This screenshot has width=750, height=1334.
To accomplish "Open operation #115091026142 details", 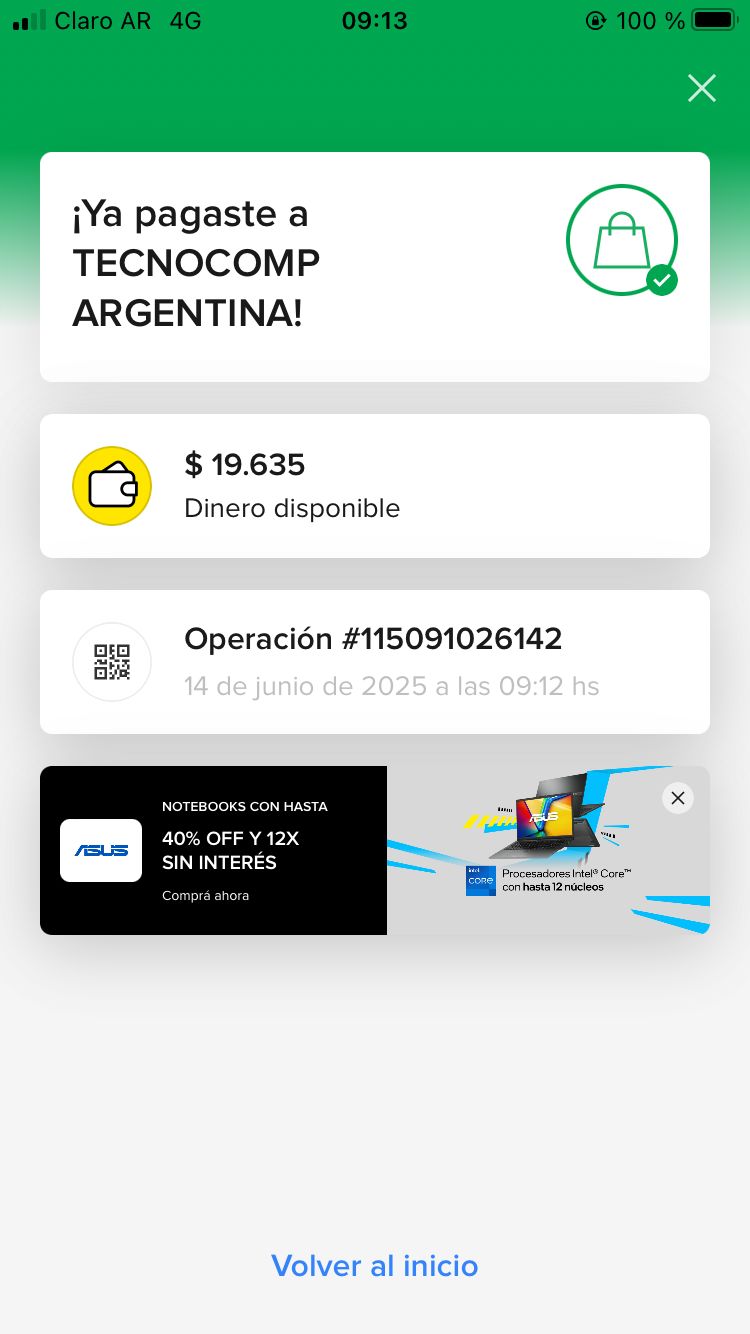I will [x=374, y=661].
